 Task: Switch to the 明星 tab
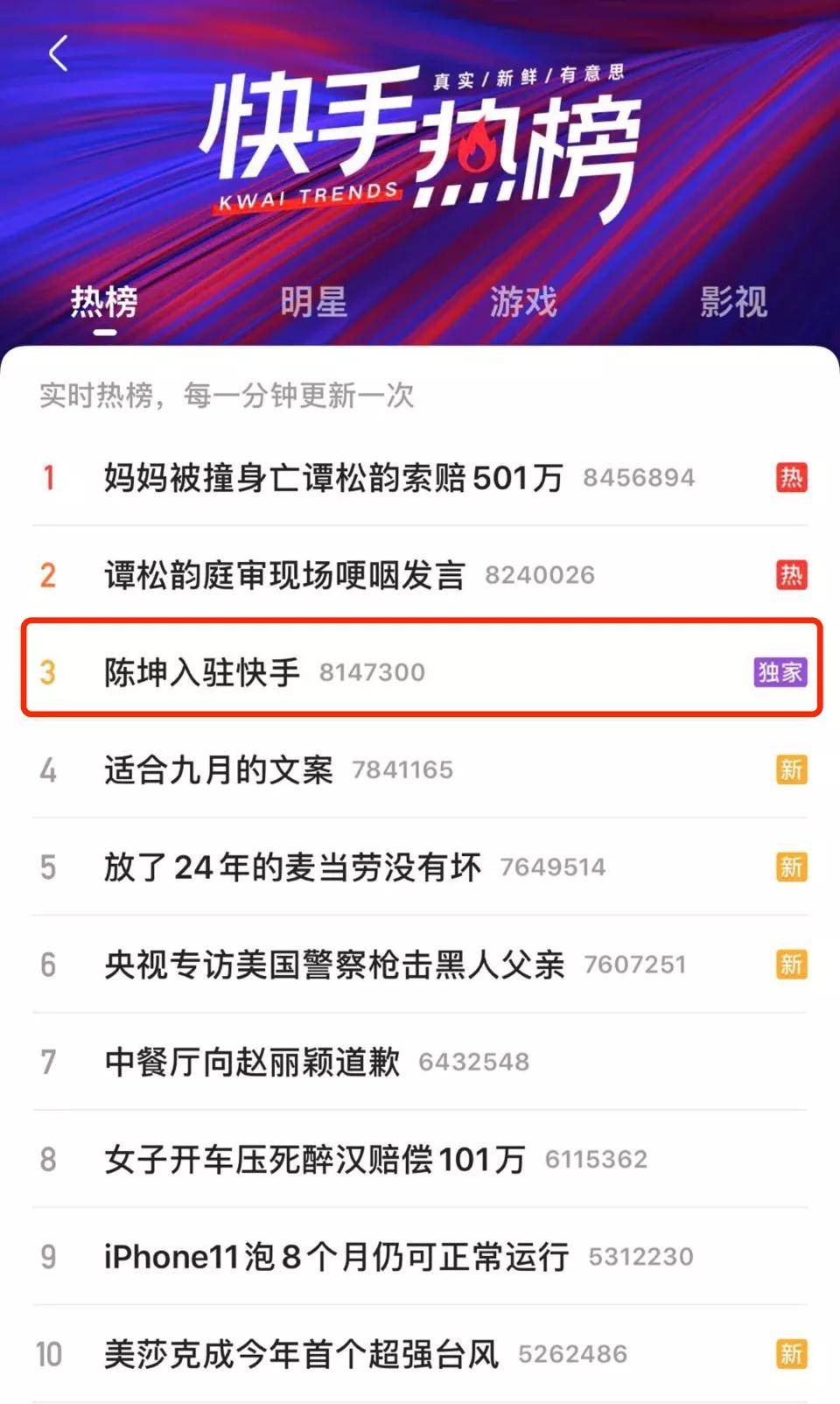(x=313, y=302)
